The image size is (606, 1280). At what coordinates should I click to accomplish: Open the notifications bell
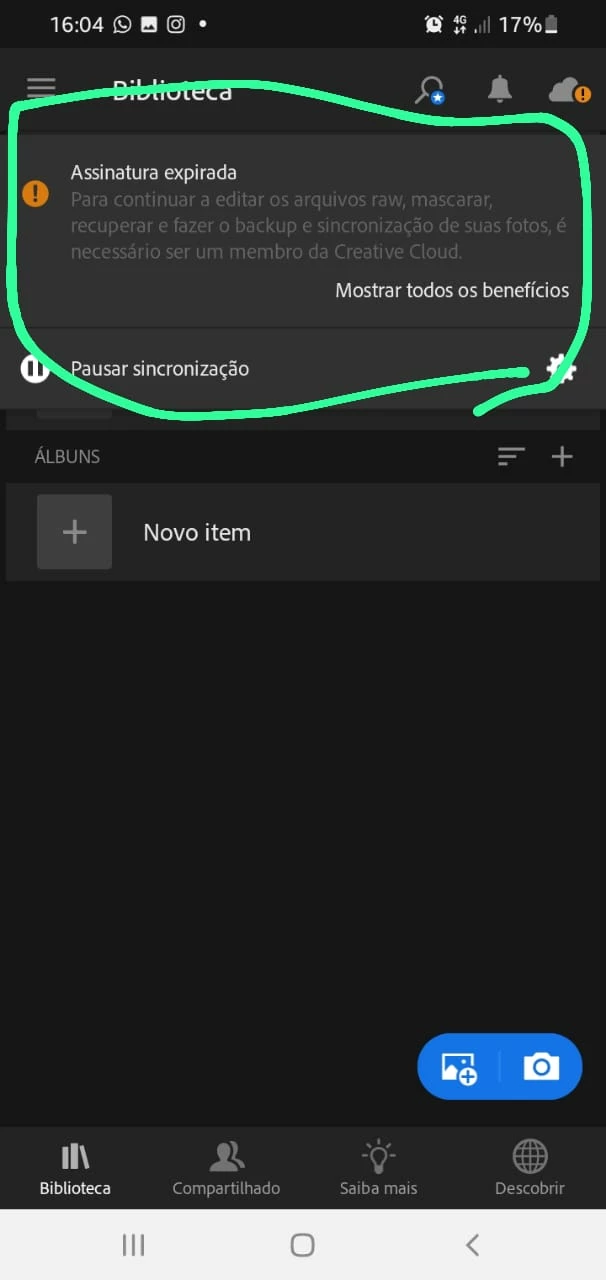tap(499, 90)
